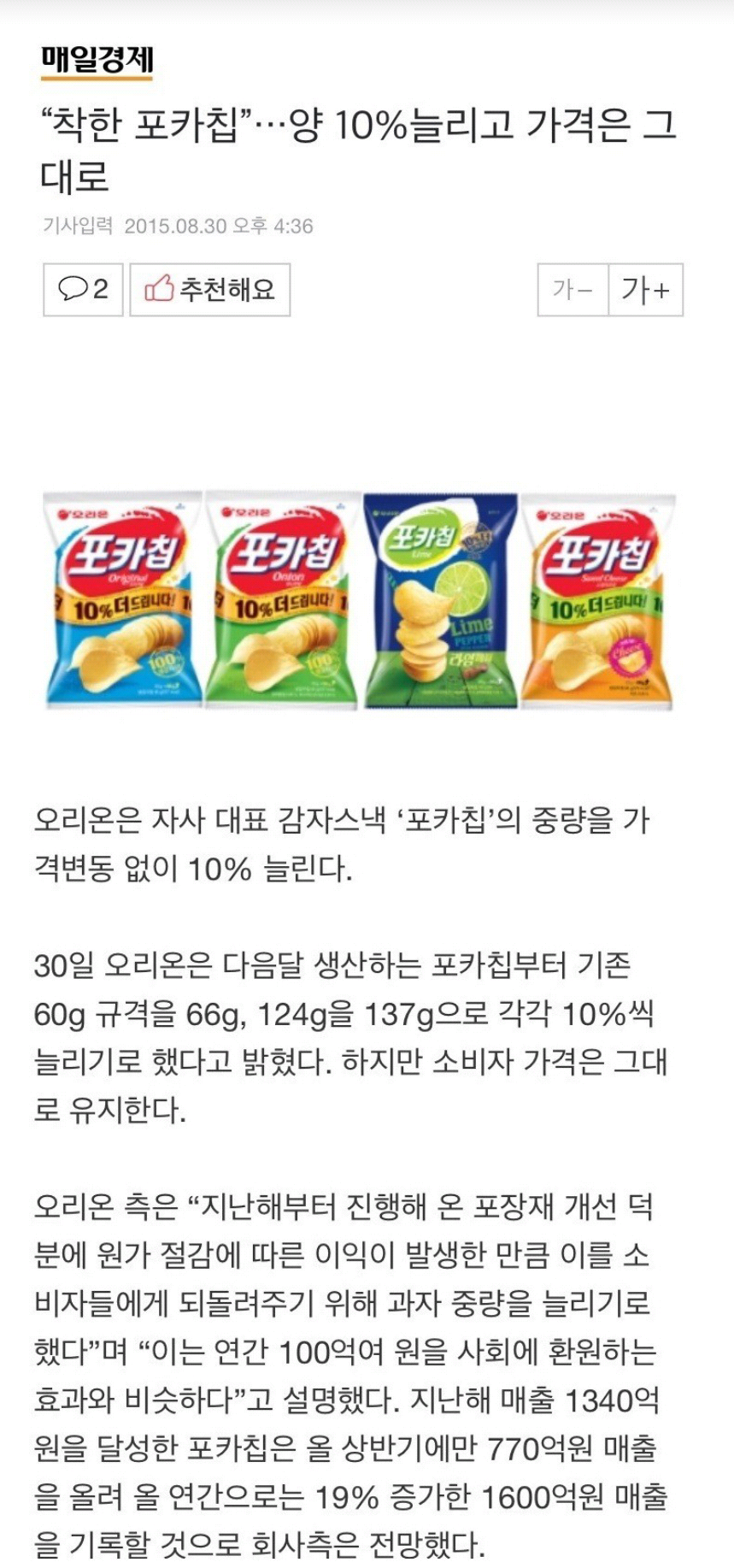Screen dimensions: 734x1568
Task: Open the comments button showing 2
Action: pos(83,290)
